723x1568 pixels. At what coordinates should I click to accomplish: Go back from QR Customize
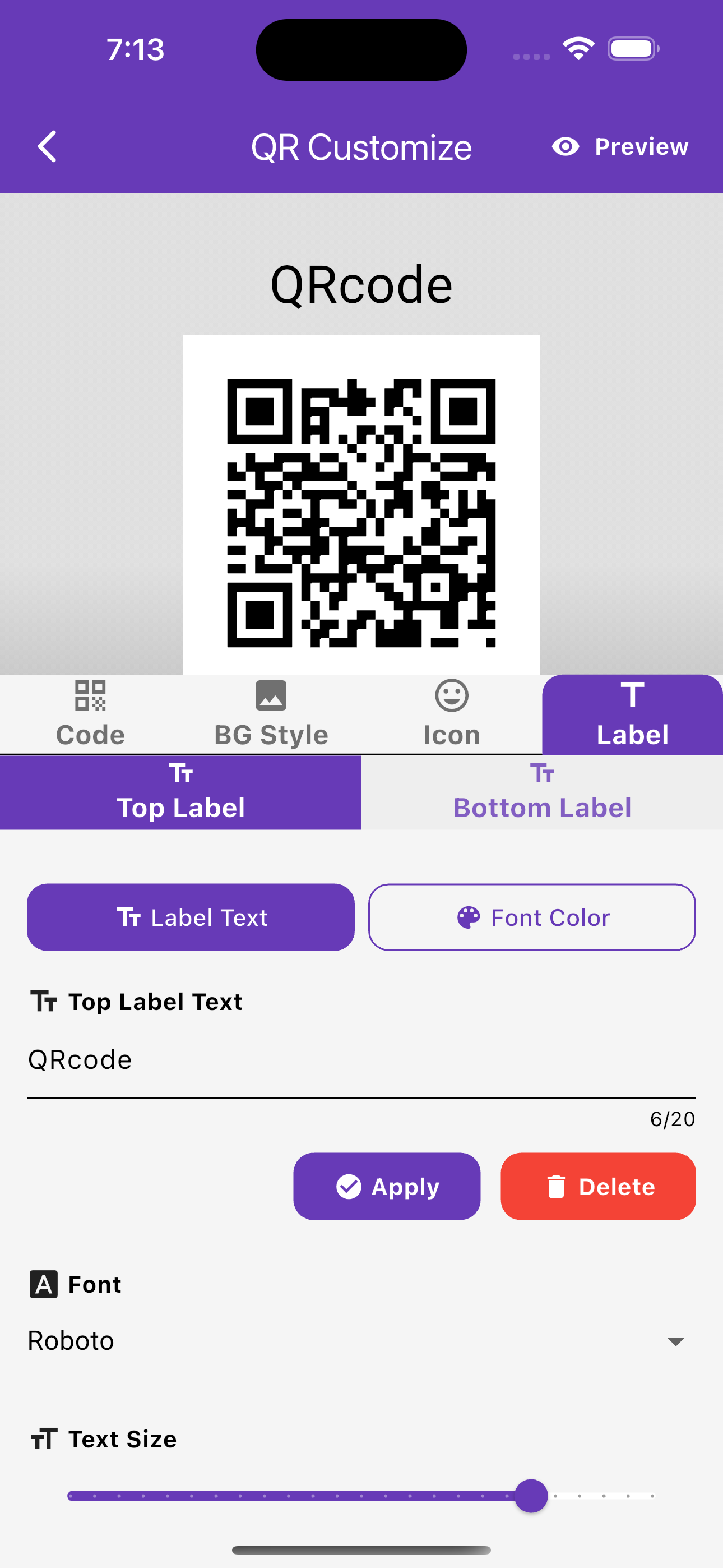pyautogui.click(x=48, y=147)
